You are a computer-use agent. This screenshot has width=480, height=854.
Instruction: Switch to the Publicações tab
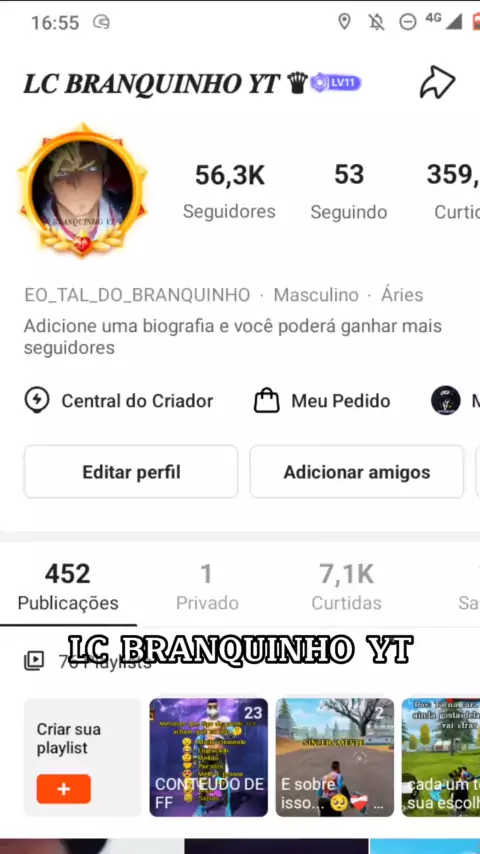click(68, 587)
